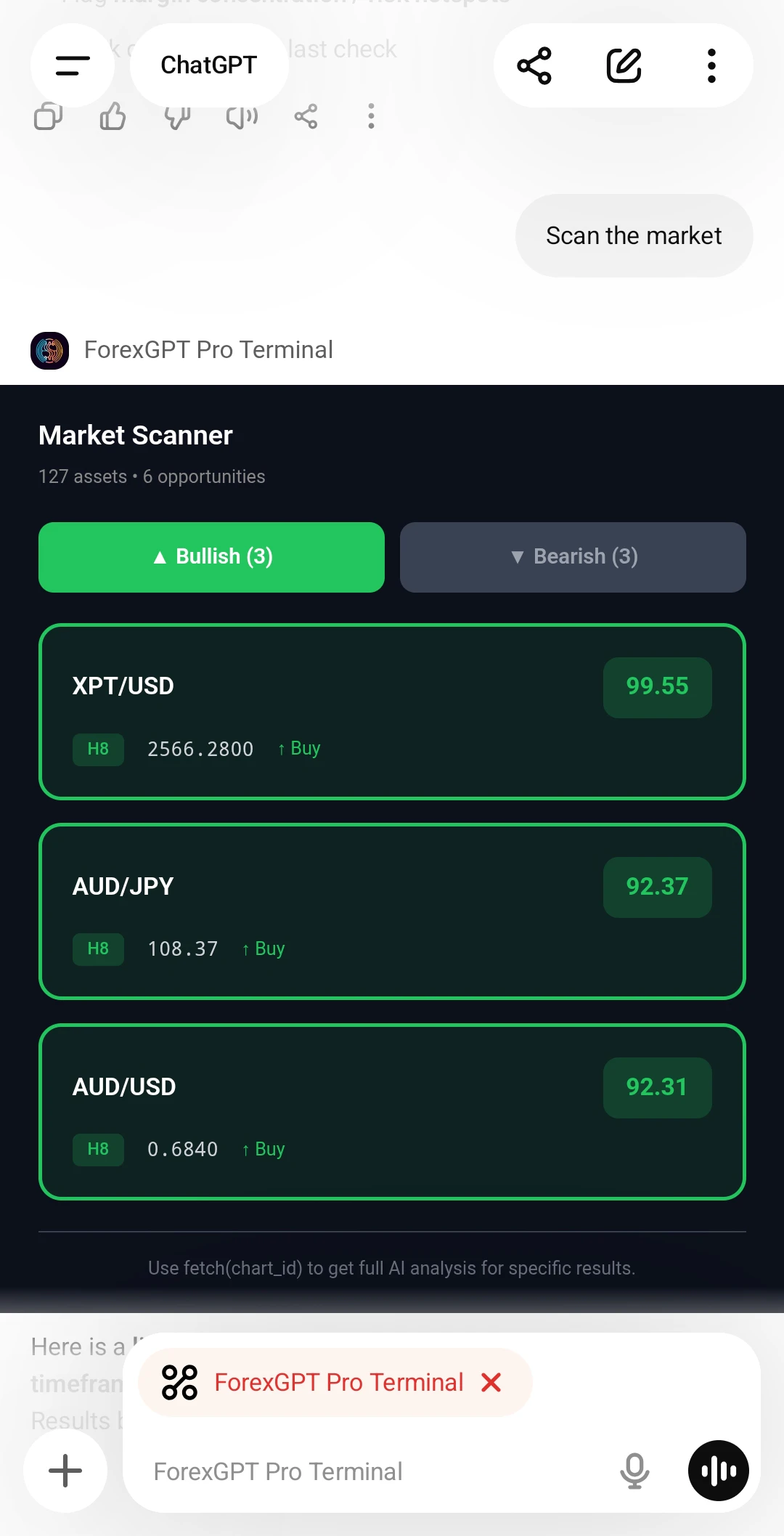The height and width of the screenshot is (1536, 784).
Task: Share the message using response share icon
Action: pos(305,116)
